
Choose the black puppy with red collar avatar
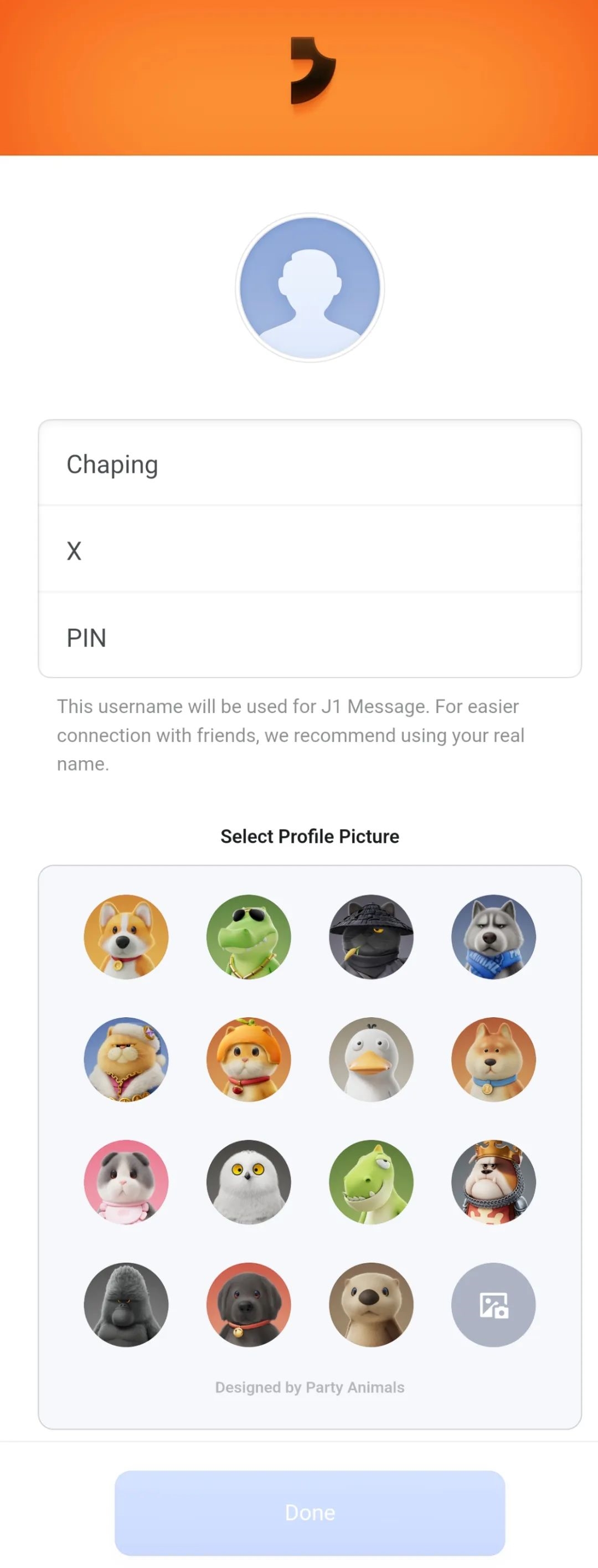click(248, 1304)
